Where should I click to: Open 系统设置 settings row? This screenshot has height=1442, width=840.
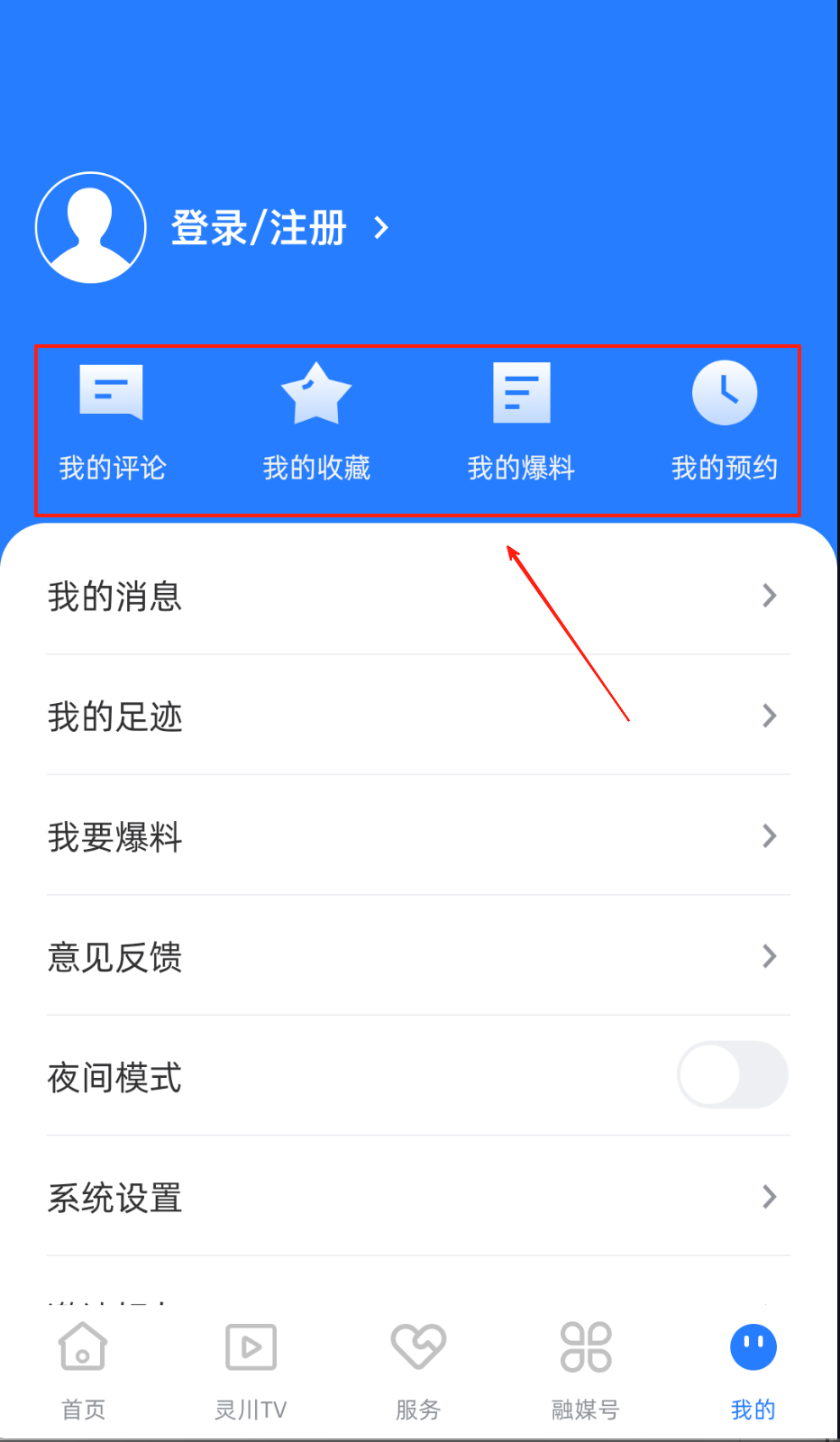[x=418, y=1197]
